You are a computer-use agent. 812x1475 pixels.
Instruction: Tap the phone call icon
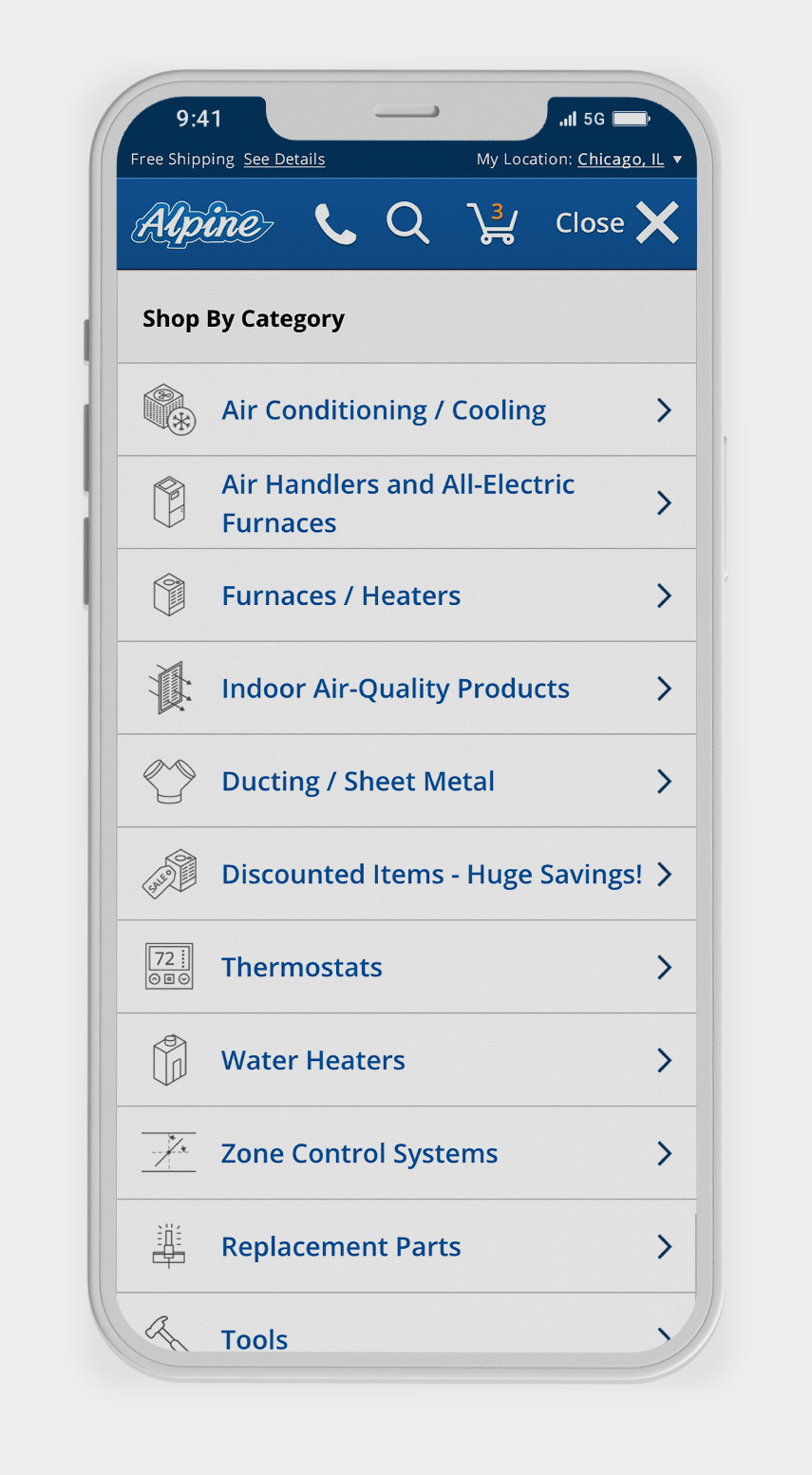coord(335,224)
